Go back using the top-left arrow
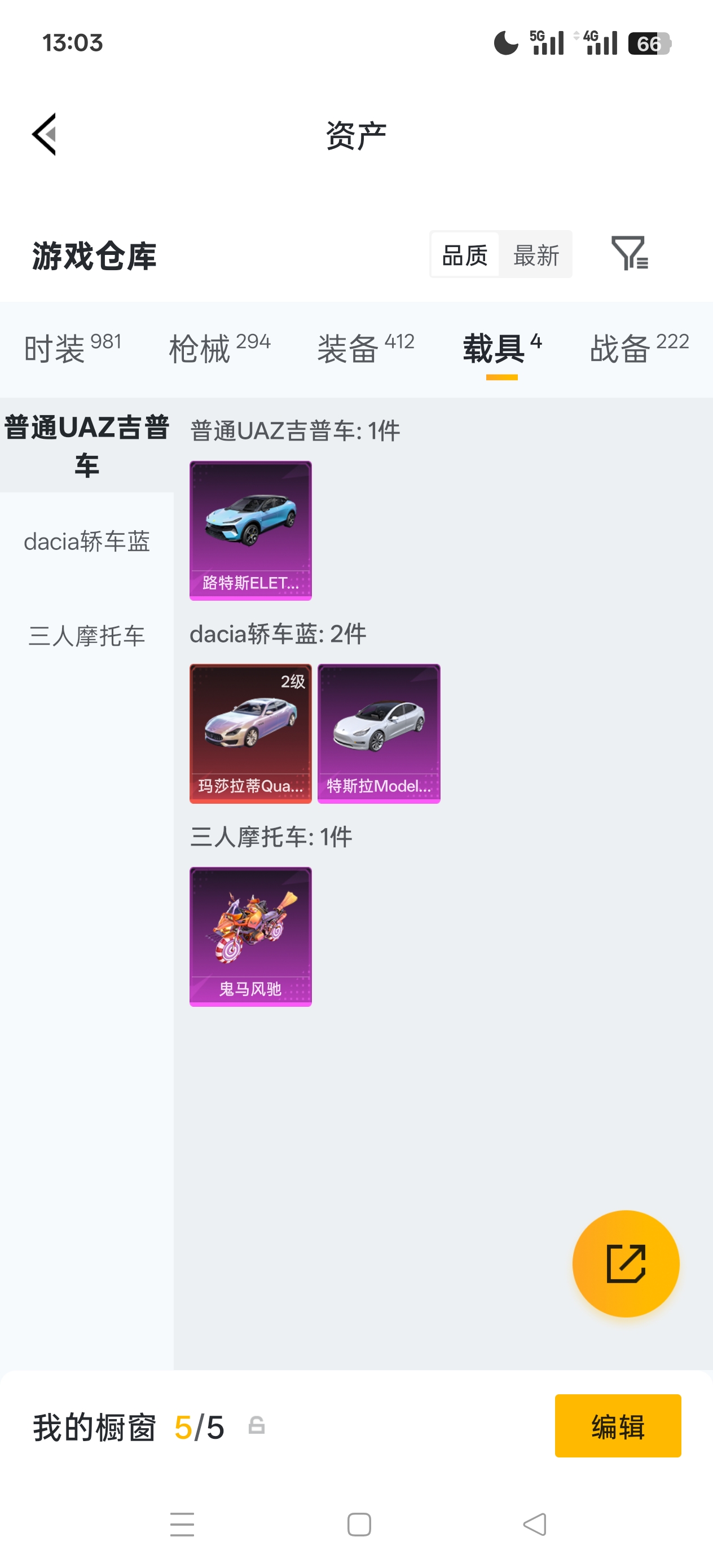Screen dimensions: 713x1568 [x=45, y=135]
